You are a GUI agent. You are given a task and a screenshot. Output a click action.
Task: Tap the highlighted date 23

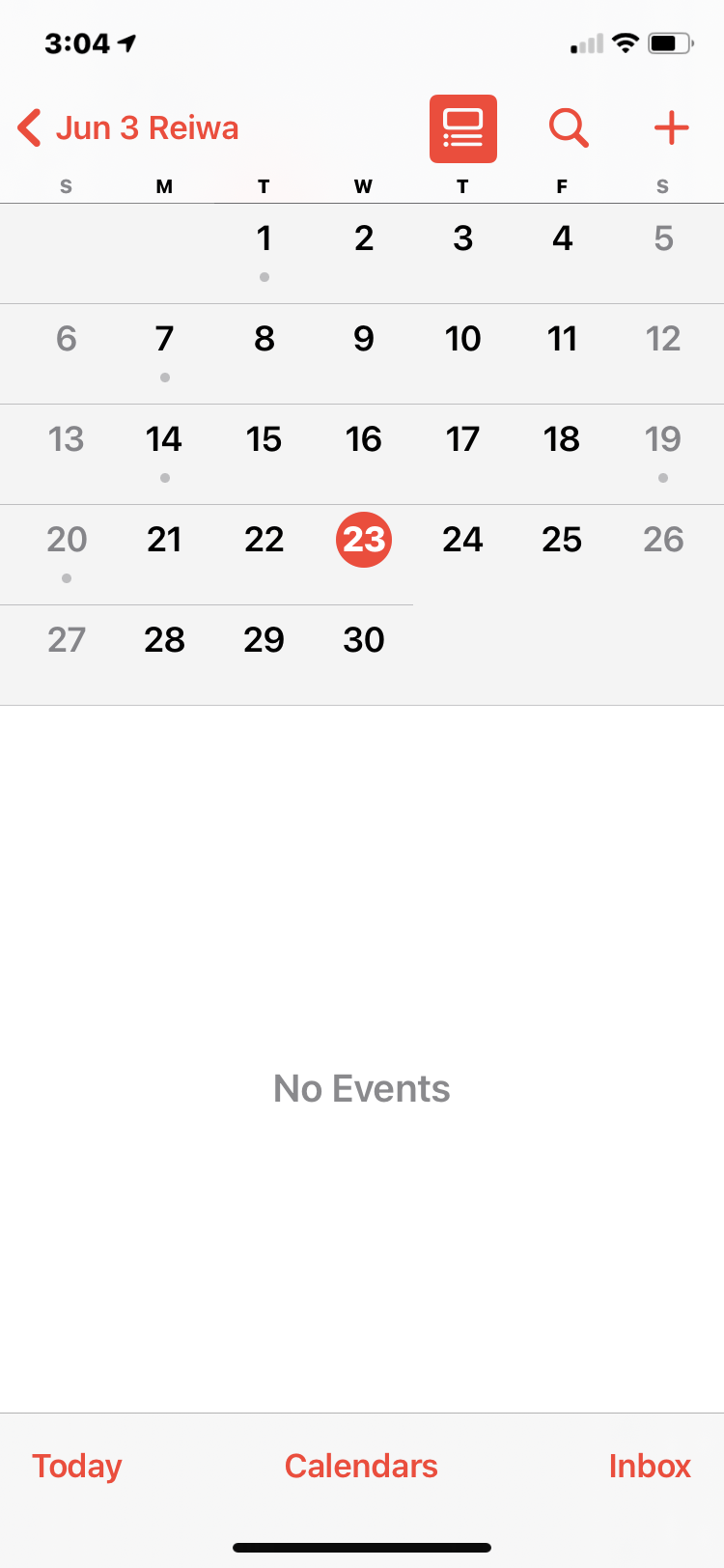pyautogui.click(x=364, y=540)
